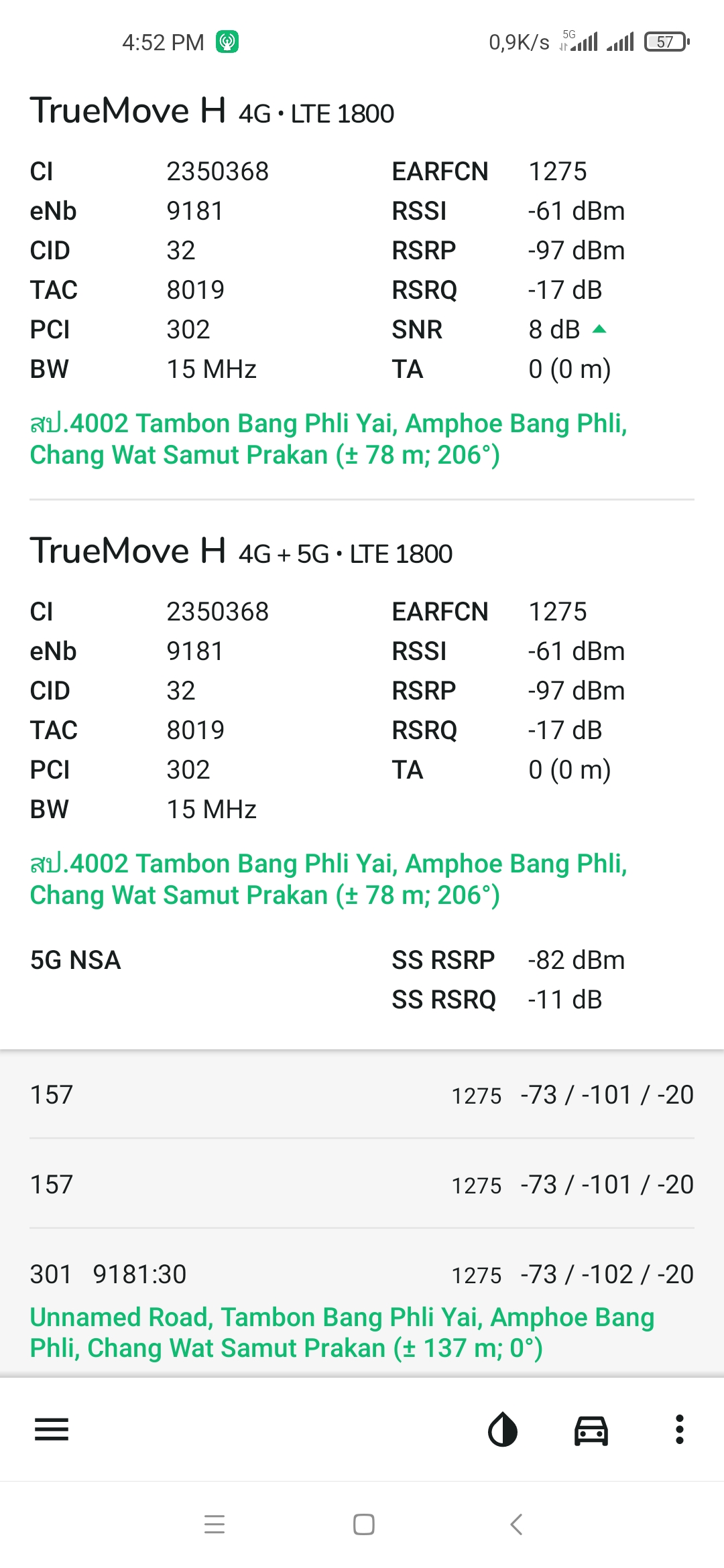Go back using system navigation
The height and width of the screenshot is (1568, 724).
tap(516, 1524)
